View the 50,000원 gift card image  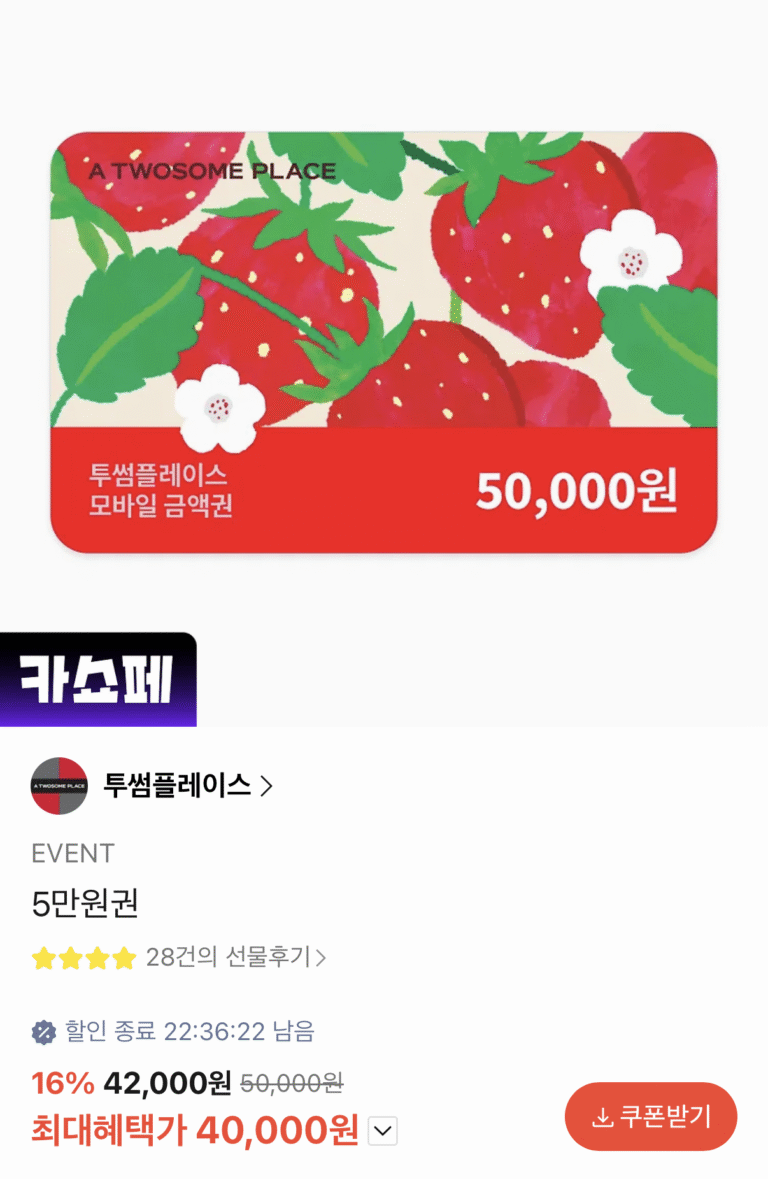tap(384, 342)
